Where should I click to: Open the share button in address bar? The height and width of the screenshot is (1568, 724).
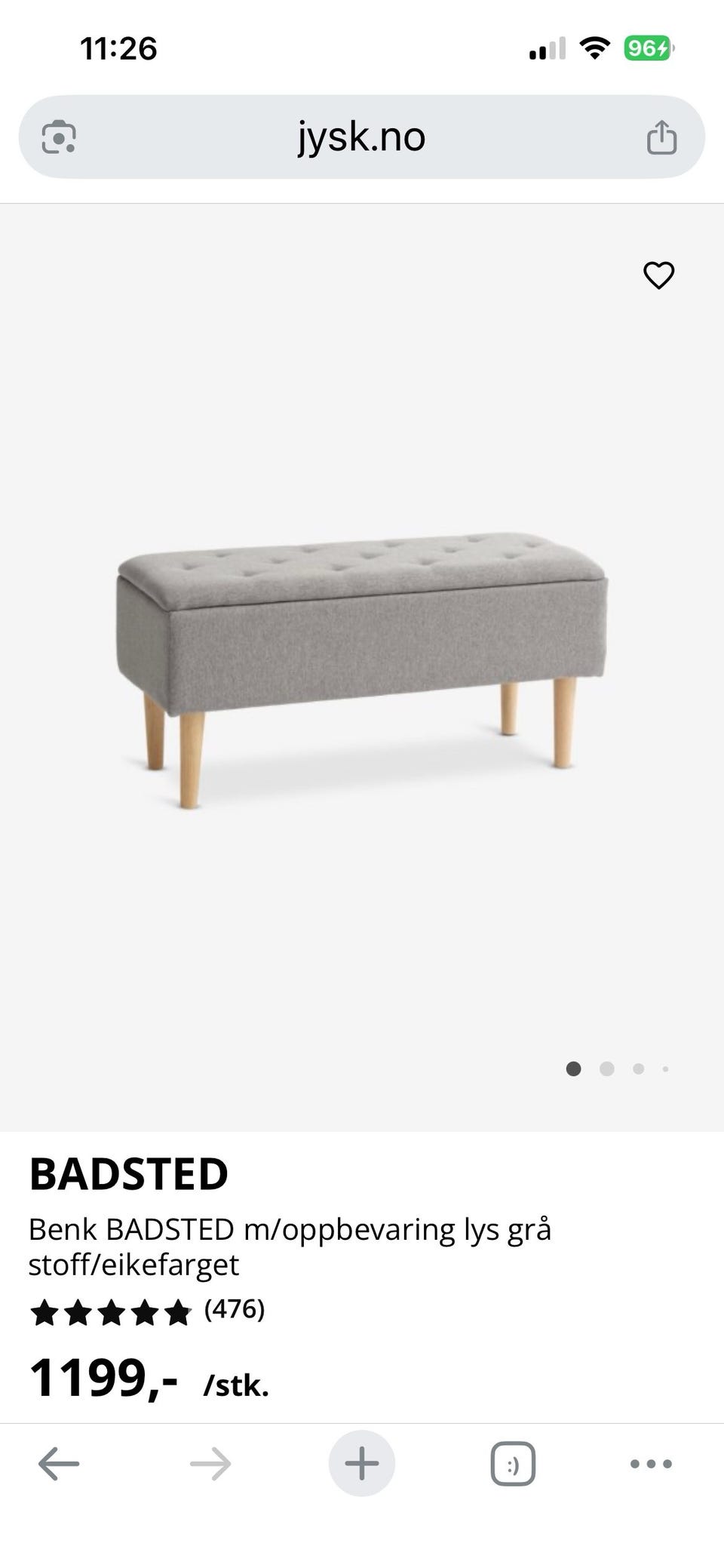tap(661, 137)
